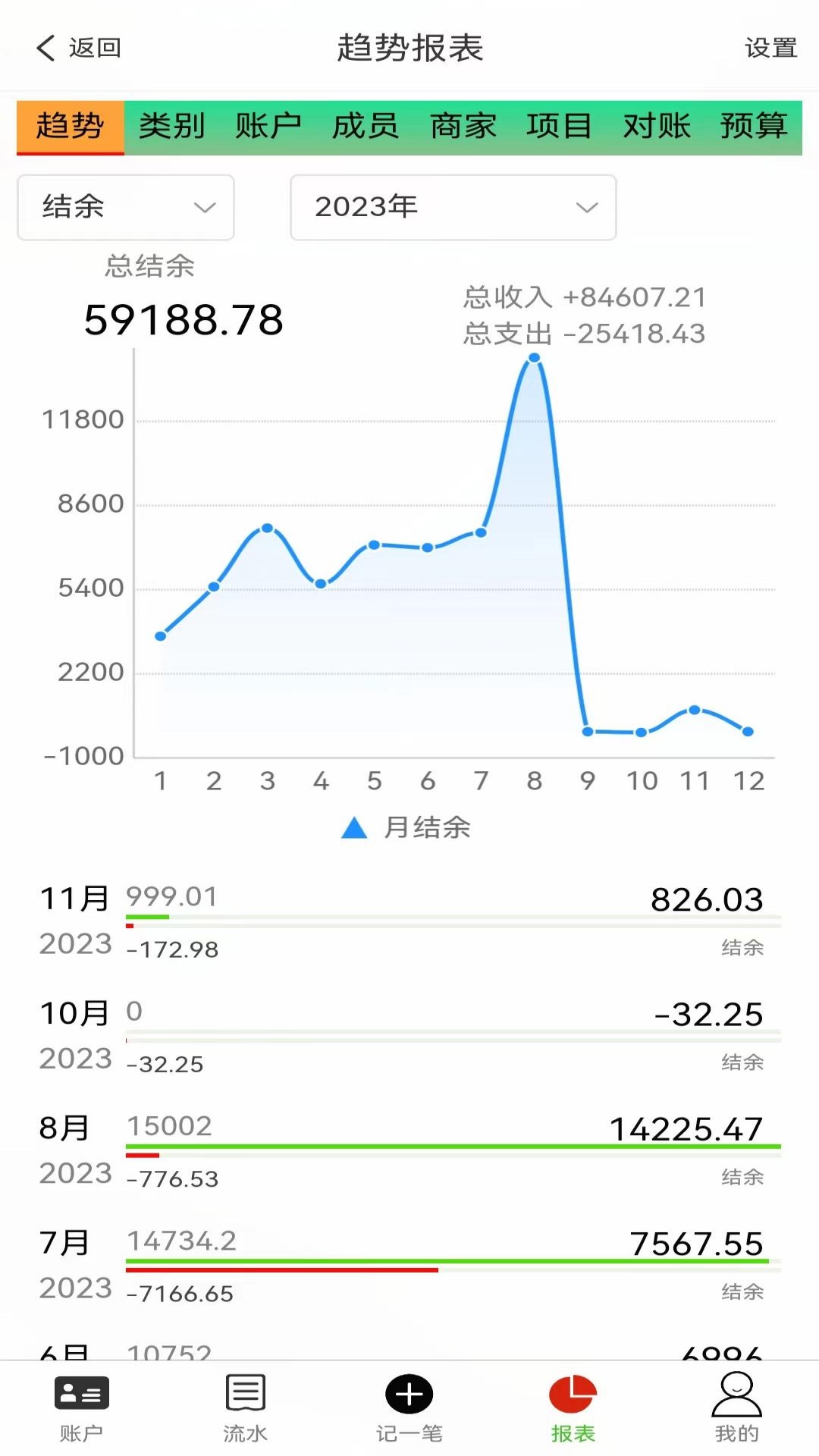
Task: Switch to the 预算 tab
Action: pyautogui.click(x=754, y=127)
